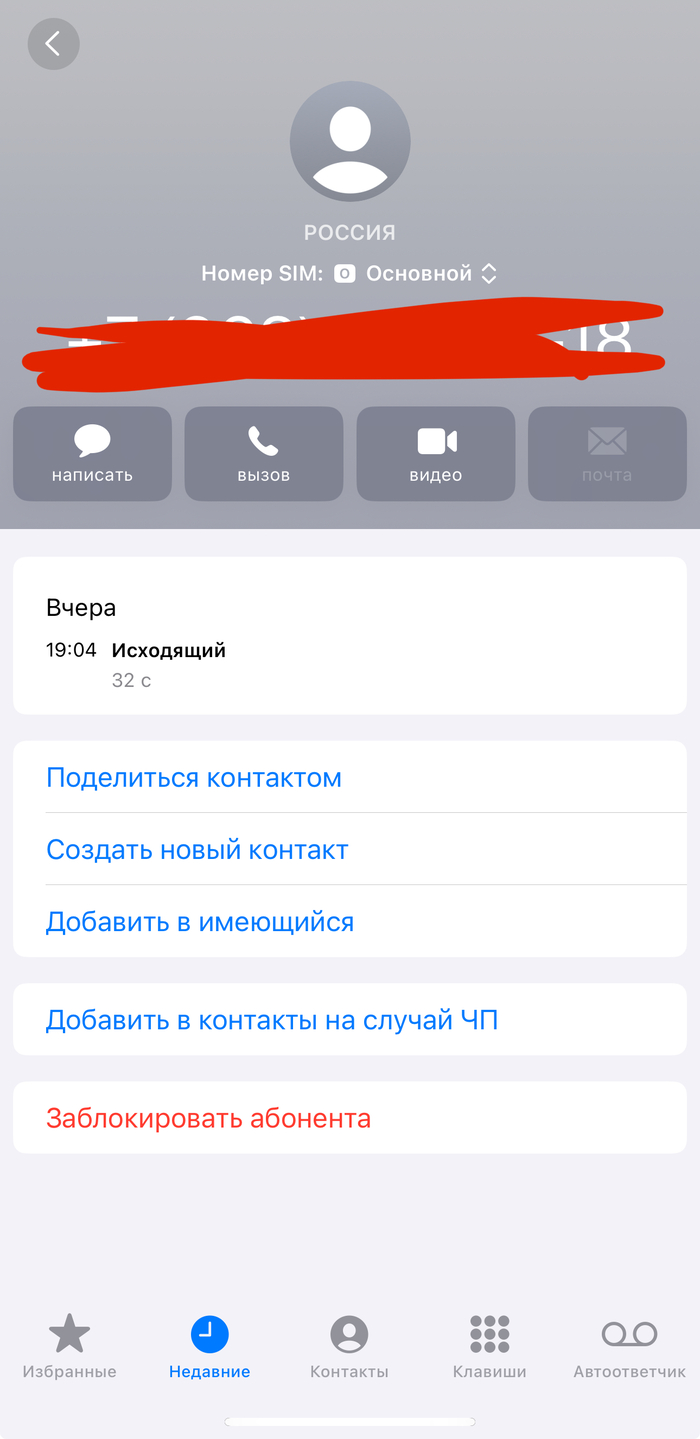Select Поделиться контактом

(194, 777)
